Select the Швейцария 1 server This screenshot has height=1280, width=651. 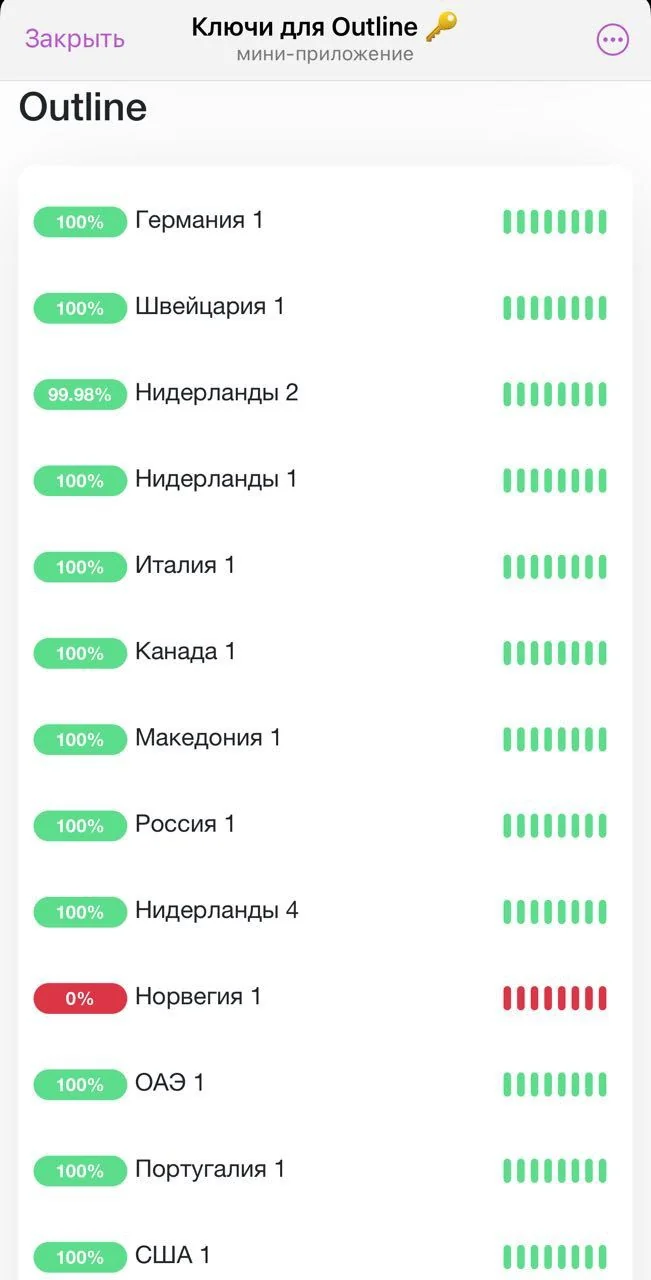click(325, 307)
